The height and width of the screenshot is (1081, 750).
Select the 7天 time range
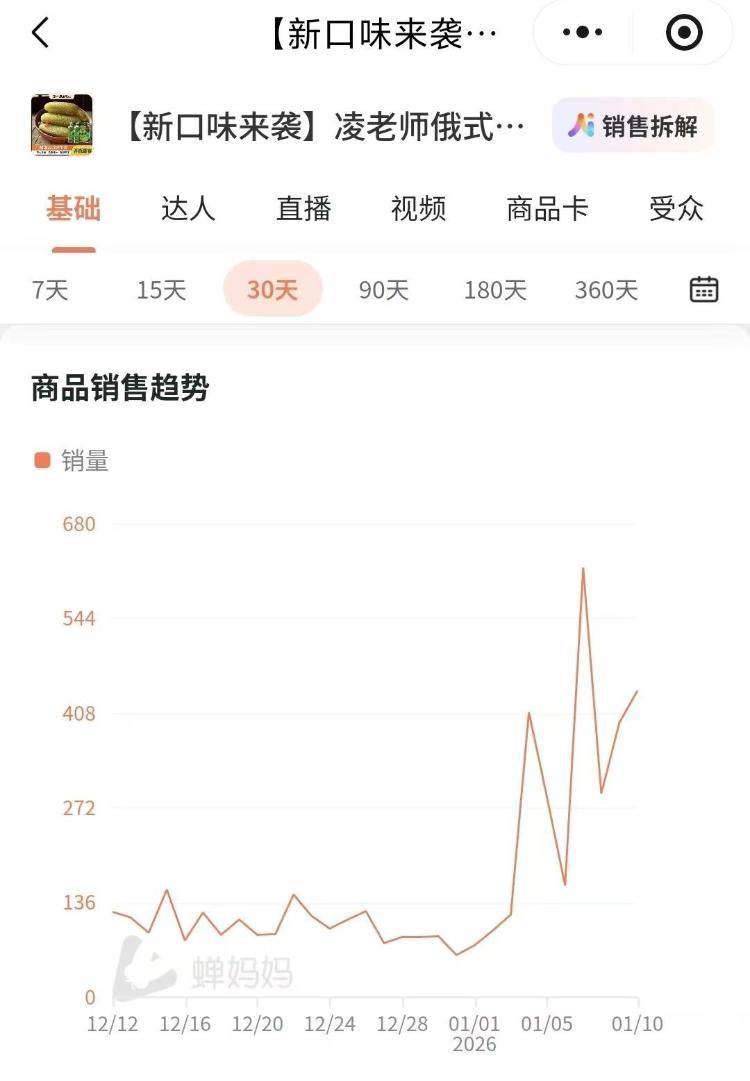click(50, 290)
